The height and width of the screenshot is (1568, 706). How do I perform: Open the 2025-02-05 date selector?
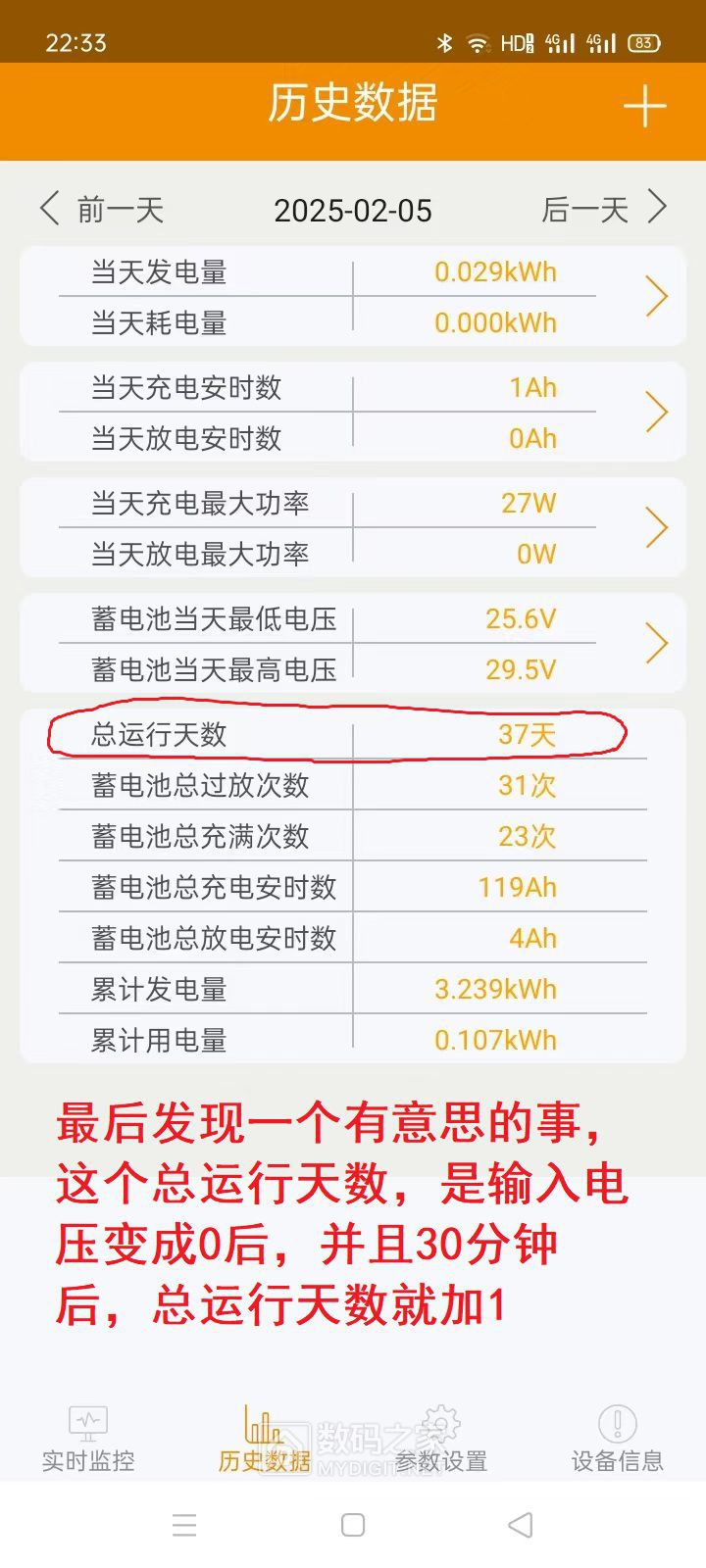click(x=353, y=211)
